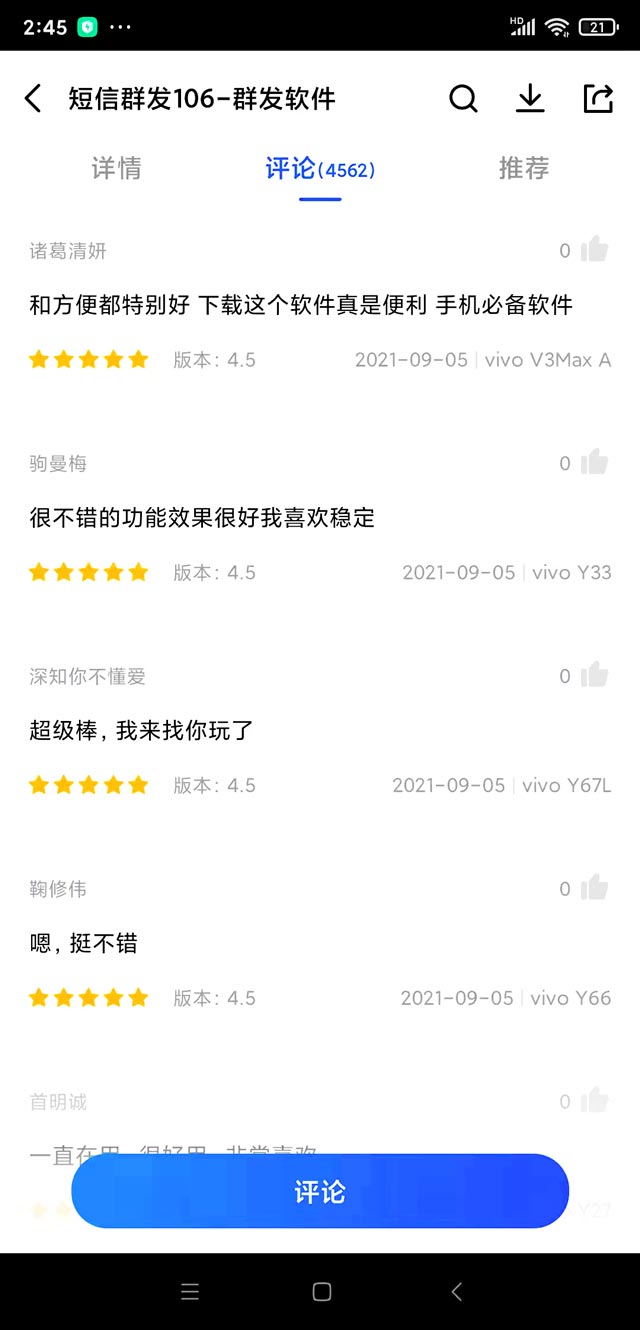Switch to the 详情 tab
This screenshot has height=1330, width=640.
tap(116, 169)
